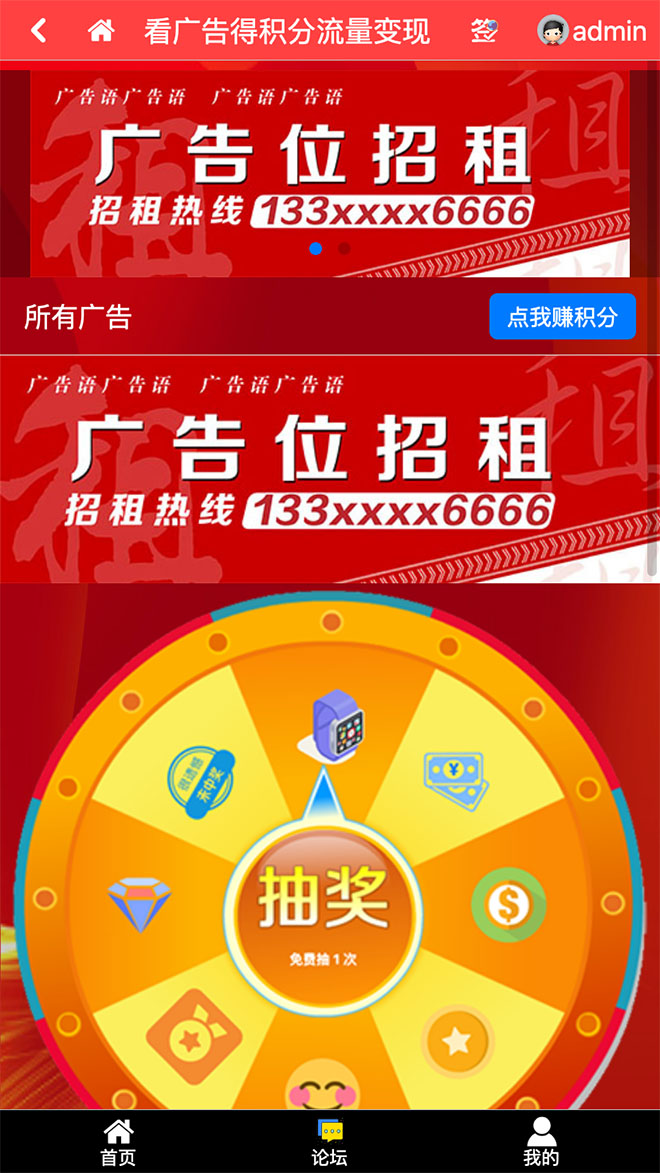Open the home icon in header
This screenshot has width=660, height=1173.
click(101, 31)
